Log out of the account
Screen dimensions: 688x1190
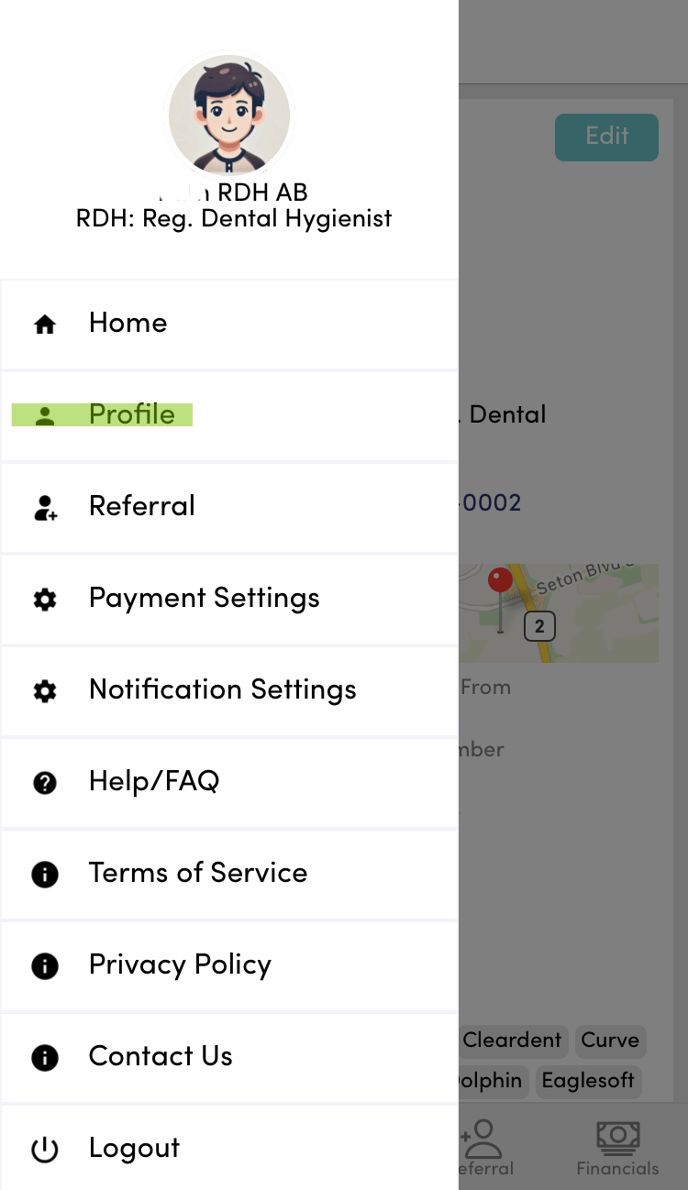(229, 1148)
